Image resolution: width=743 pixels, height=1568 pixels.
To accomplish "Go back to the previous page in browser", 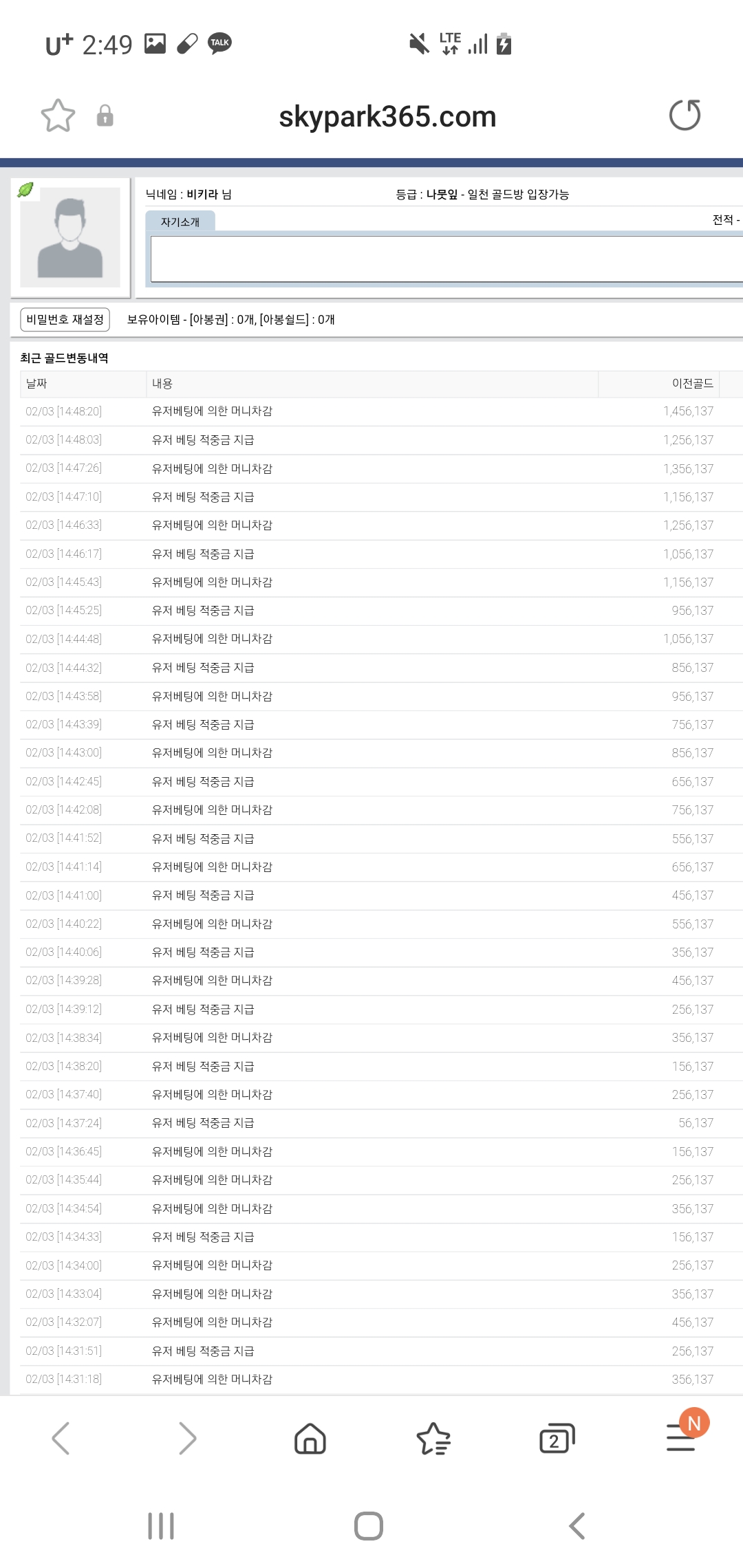I will click(61, 1438).
